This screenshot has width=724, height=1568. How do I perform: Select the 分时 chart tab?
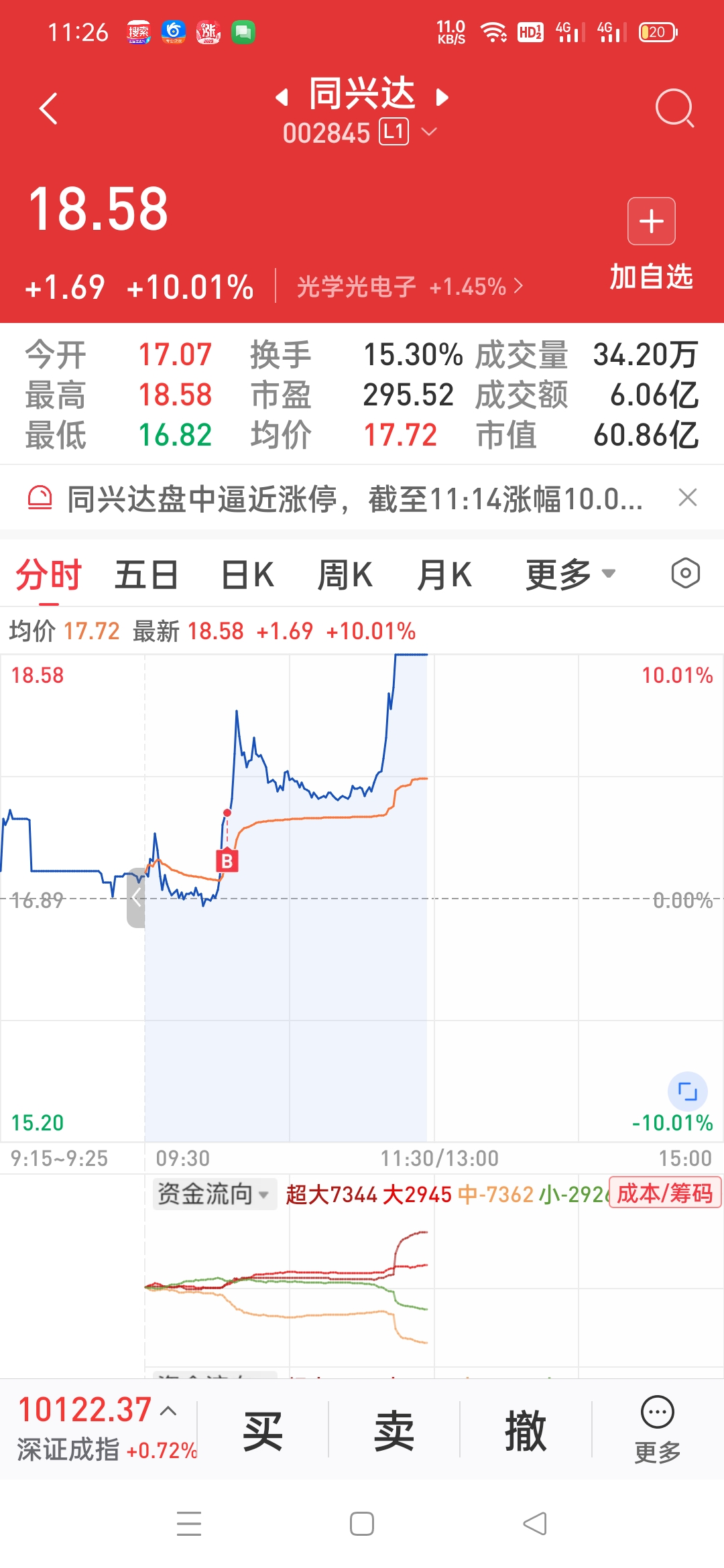(48, 575)
